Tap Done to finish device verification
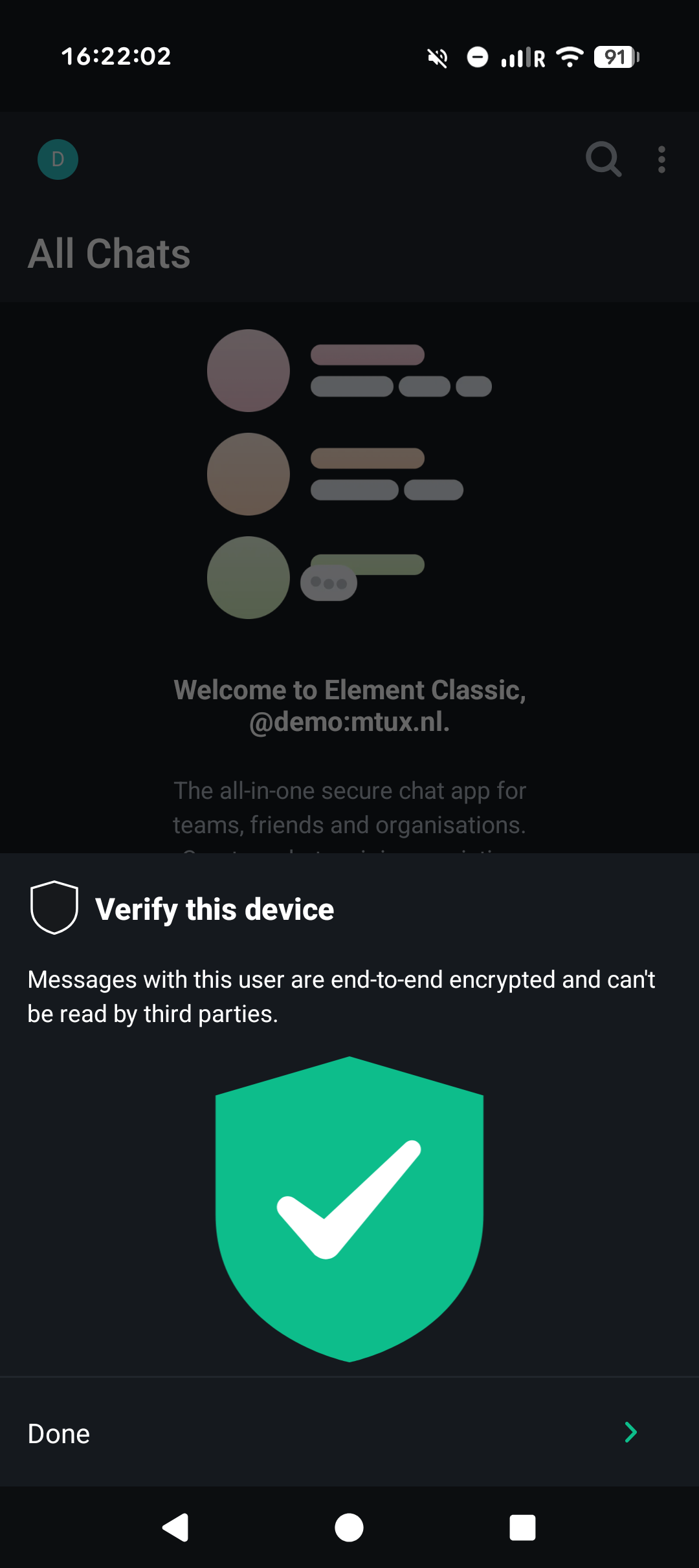 349,1433
